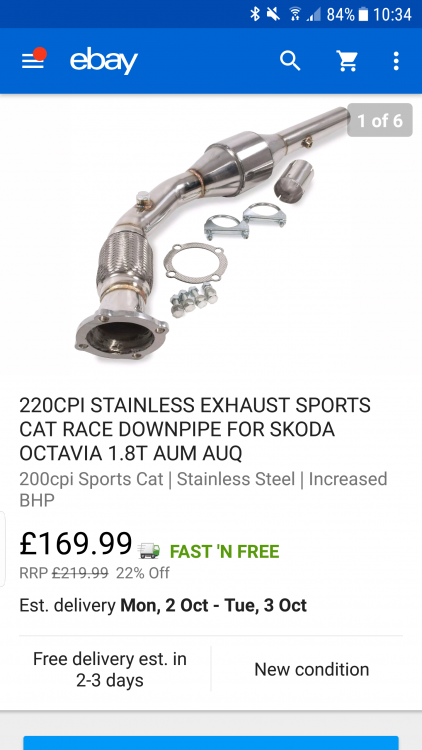Tap the eBay logo
Screen dimensions: 422x750
[104, 61]
